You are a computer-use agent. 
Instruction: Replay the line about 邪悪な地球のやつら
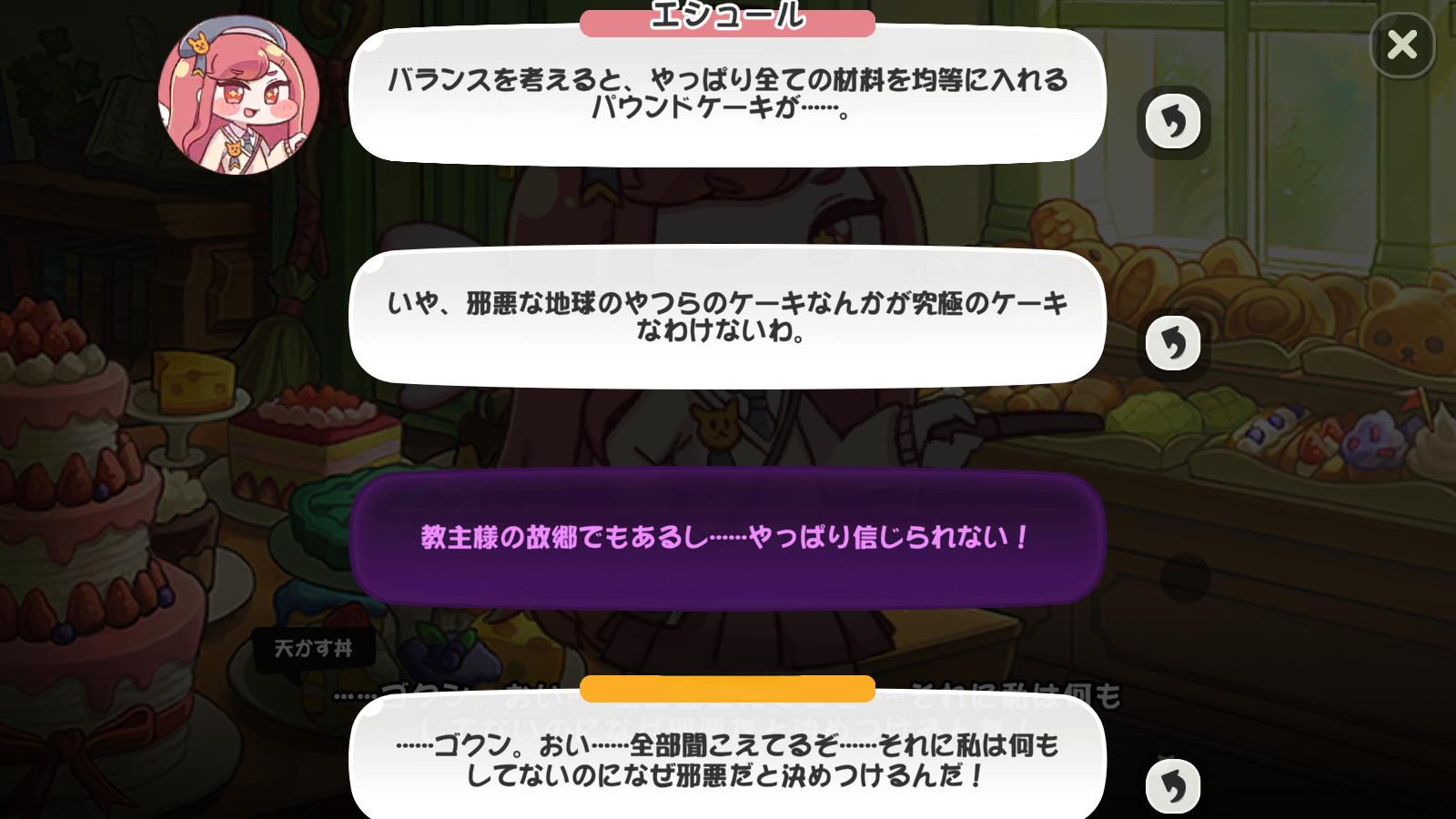point(1173,344)
